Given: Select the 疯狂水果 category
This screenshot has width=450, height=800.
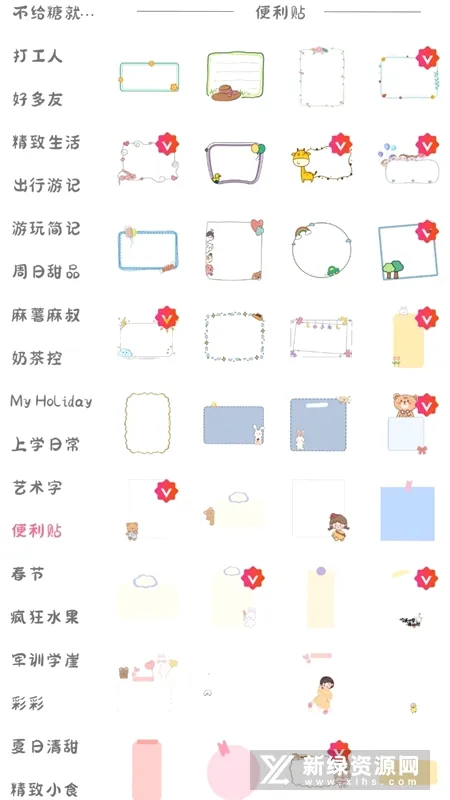Looking at the screenshot, I should (45, 617).
